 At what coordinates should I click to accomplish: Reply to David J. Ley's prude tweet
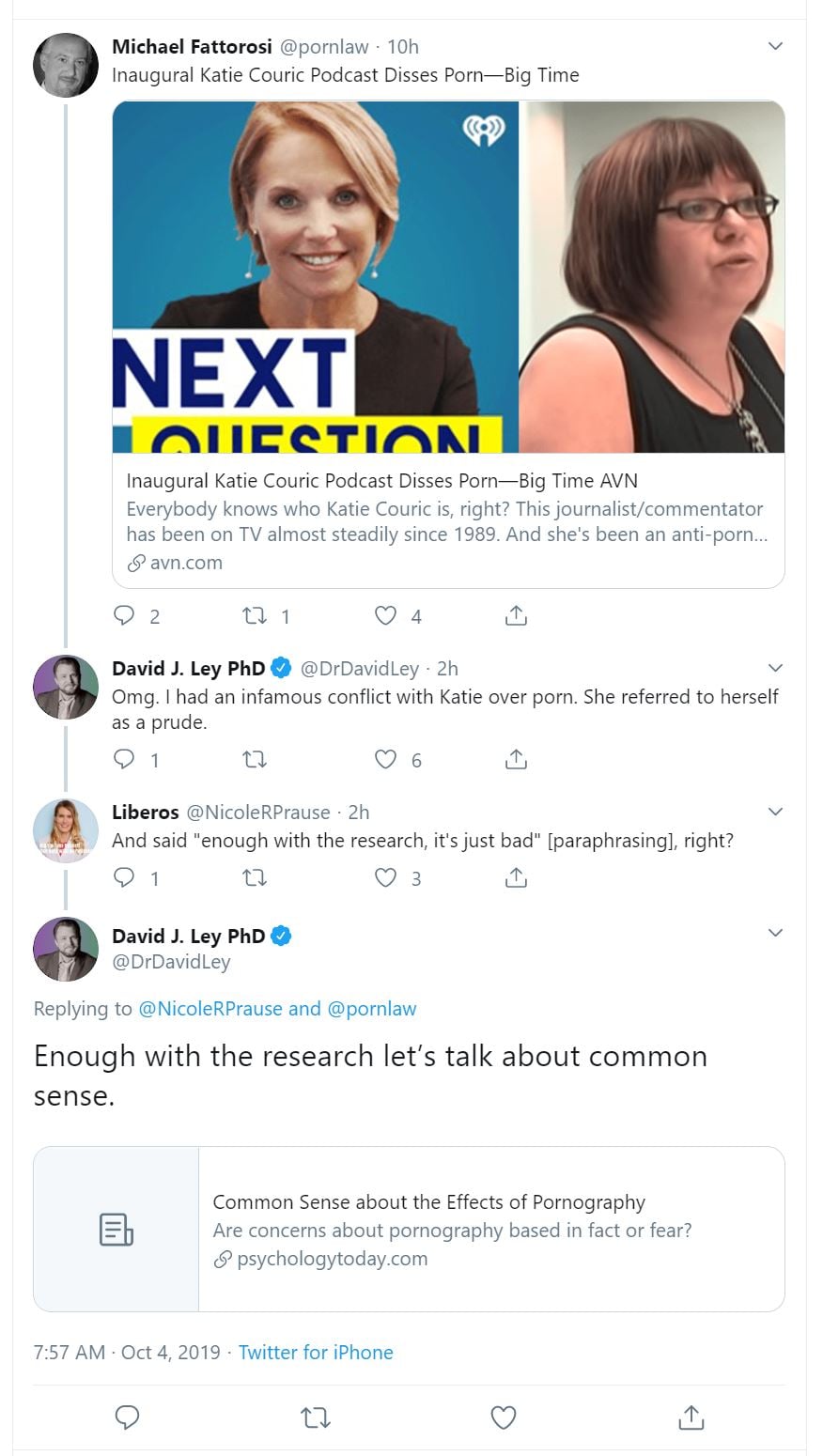[125, 759]
